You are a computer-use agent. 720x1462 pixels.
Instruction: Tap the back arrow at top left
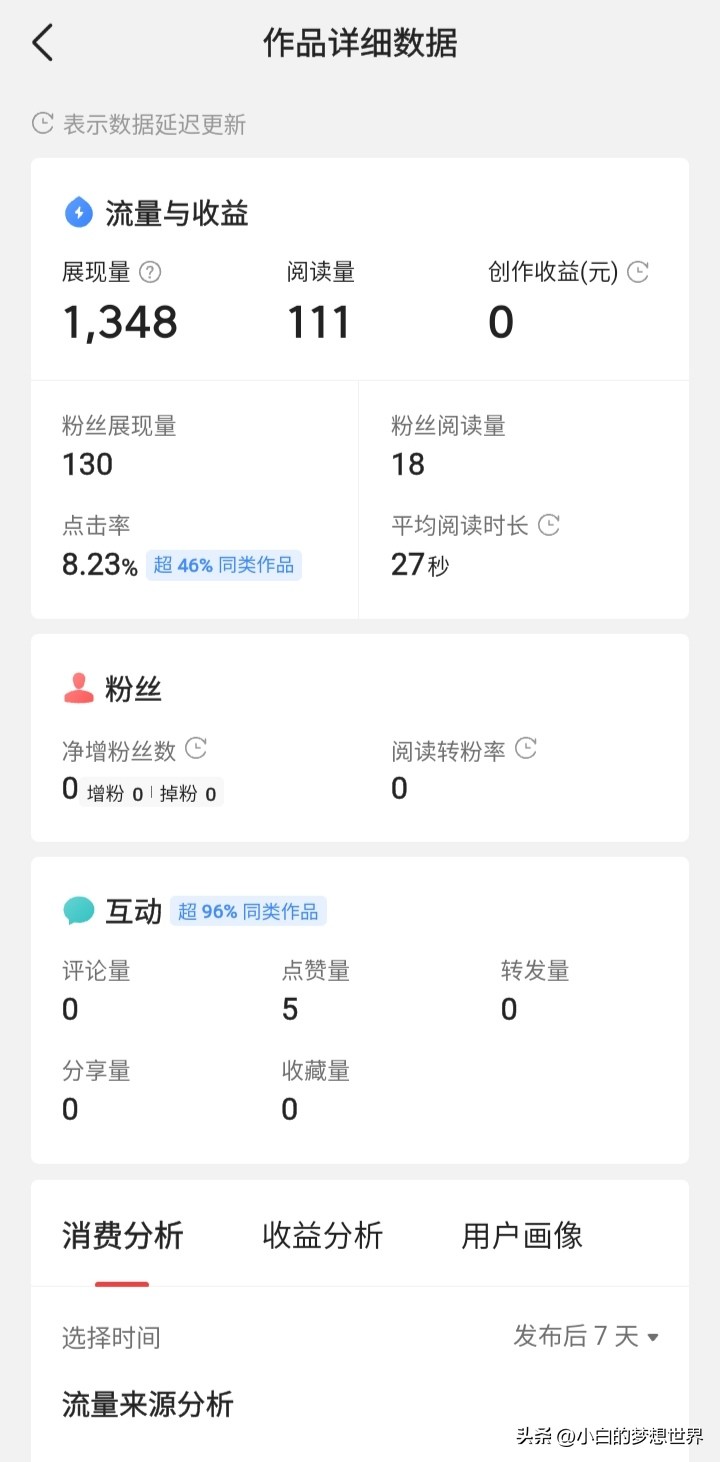point(41,43)
